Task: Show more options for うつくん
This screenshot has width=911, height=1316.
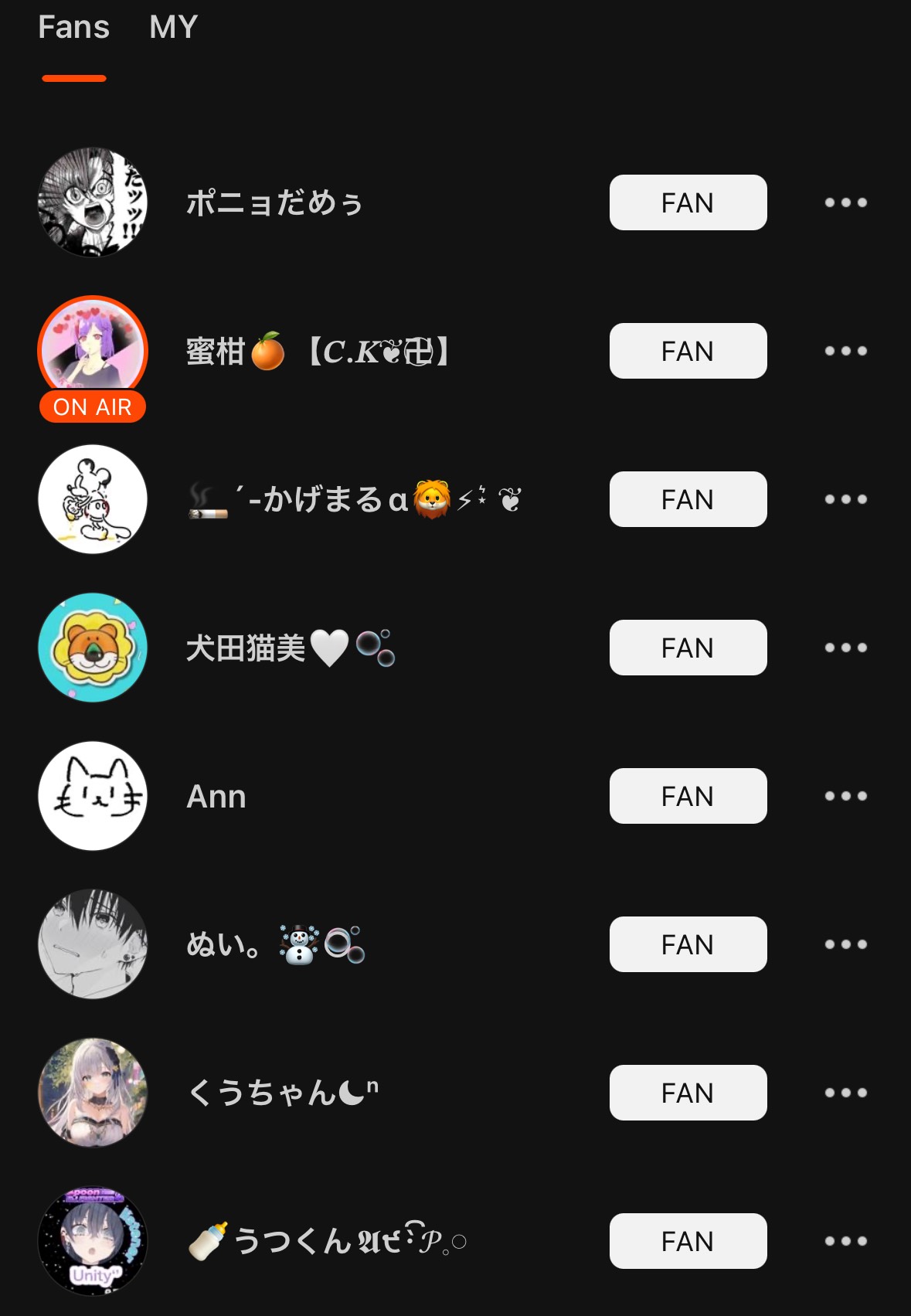Action: pos(845,1241)
